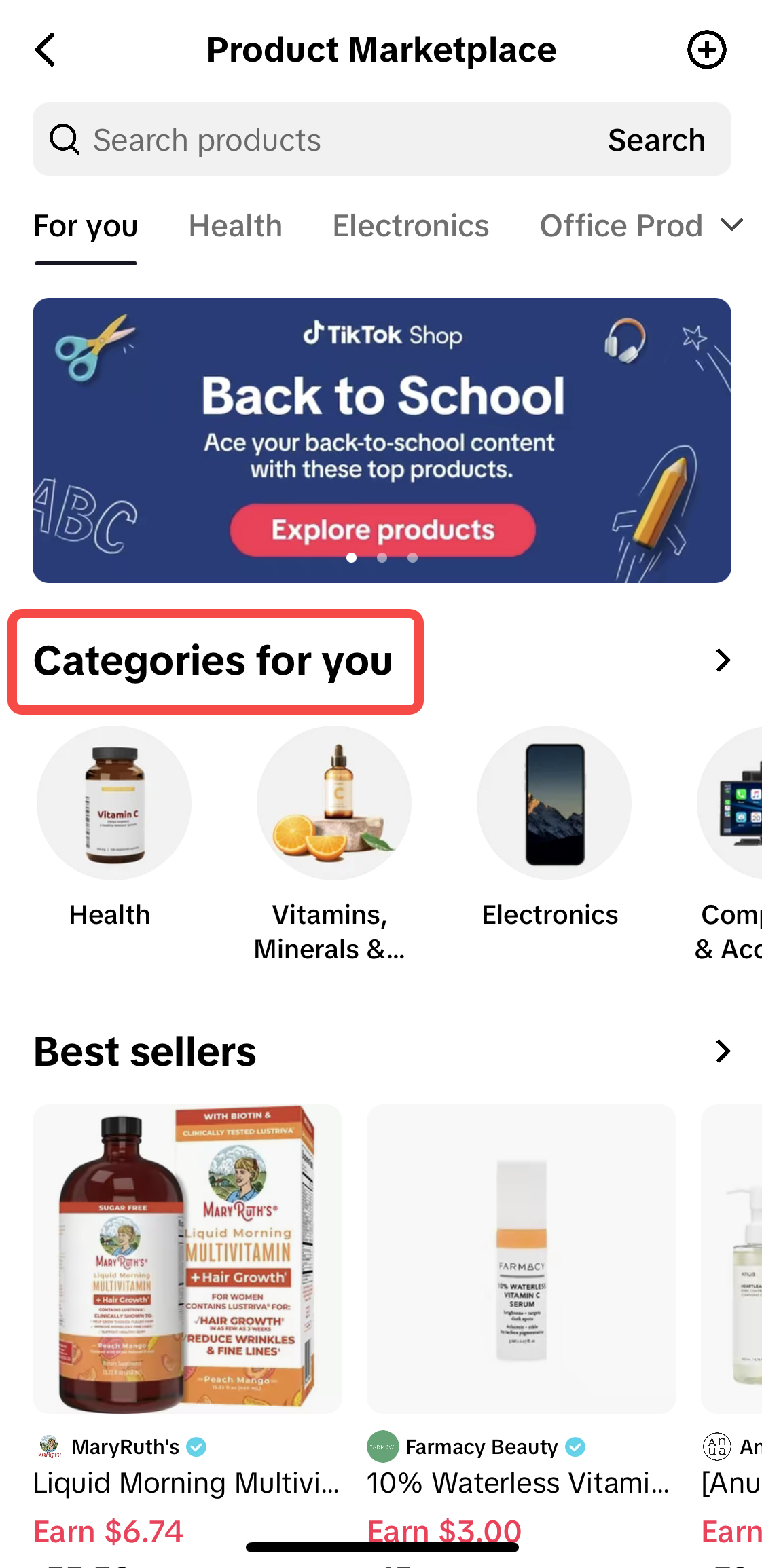
Task: Open all Categories for you arrow
Action: pos(723,660)
